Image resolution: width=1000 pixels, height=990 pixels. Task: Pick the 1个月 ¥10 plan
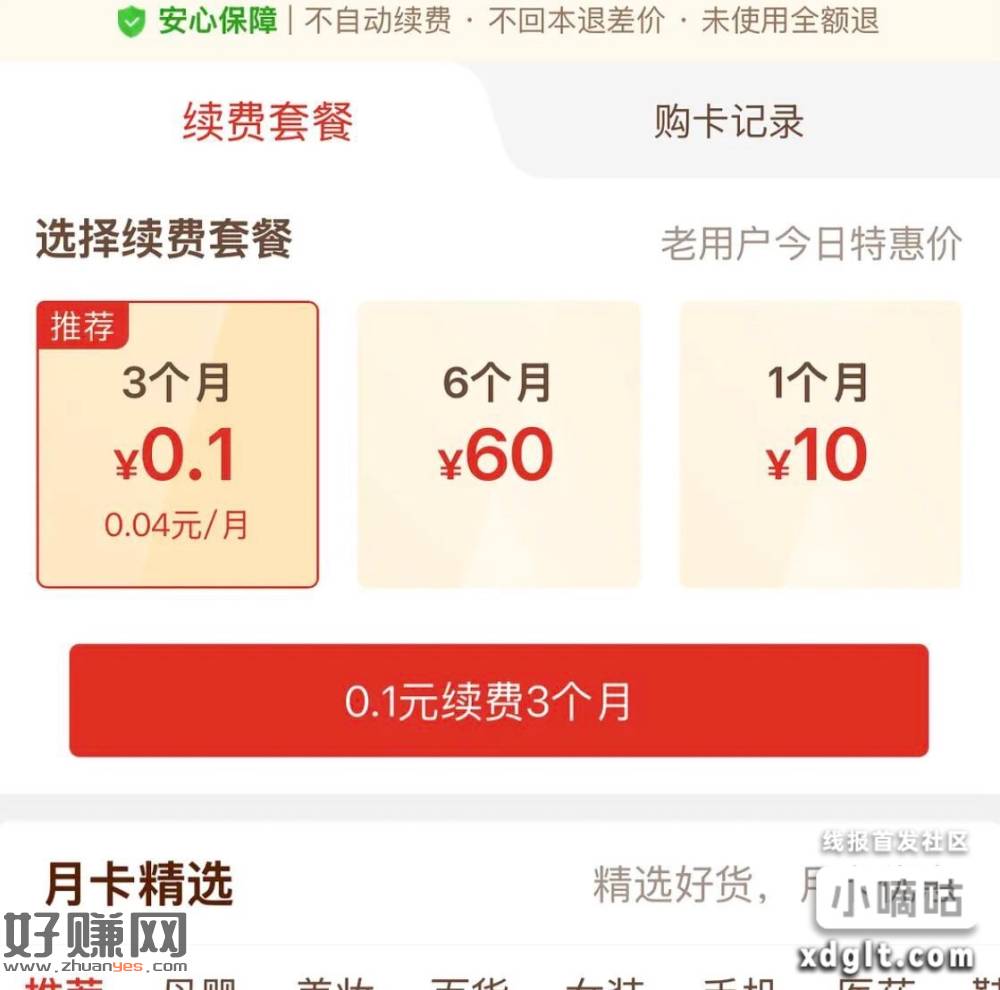820,444
